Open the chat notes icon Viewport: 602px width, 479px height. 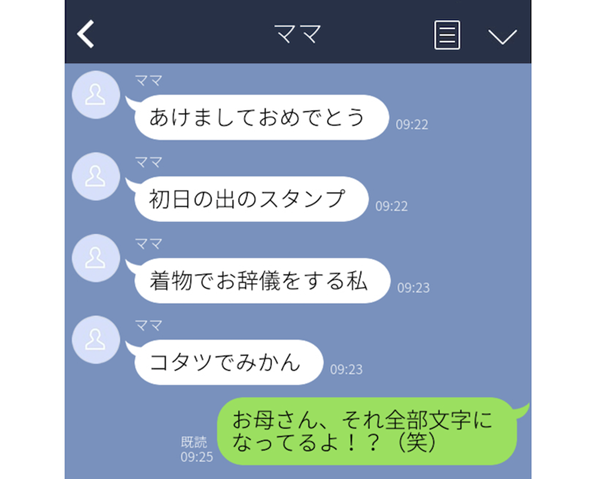point(446,34)
